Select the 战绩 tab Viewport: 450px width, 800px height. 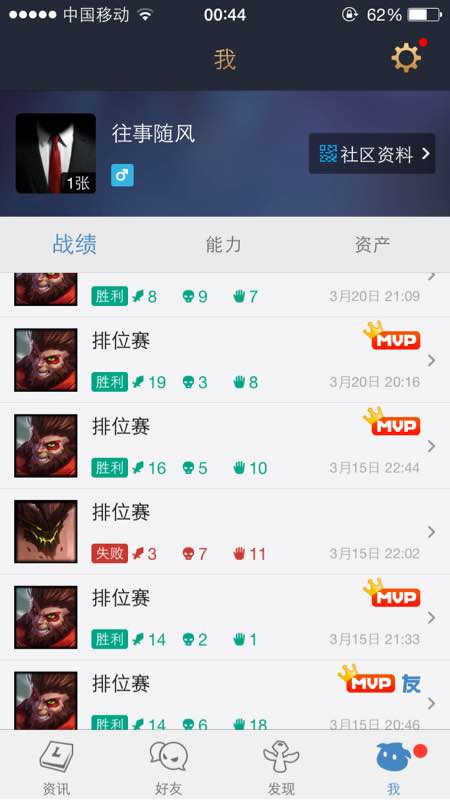tap(74, 245)
